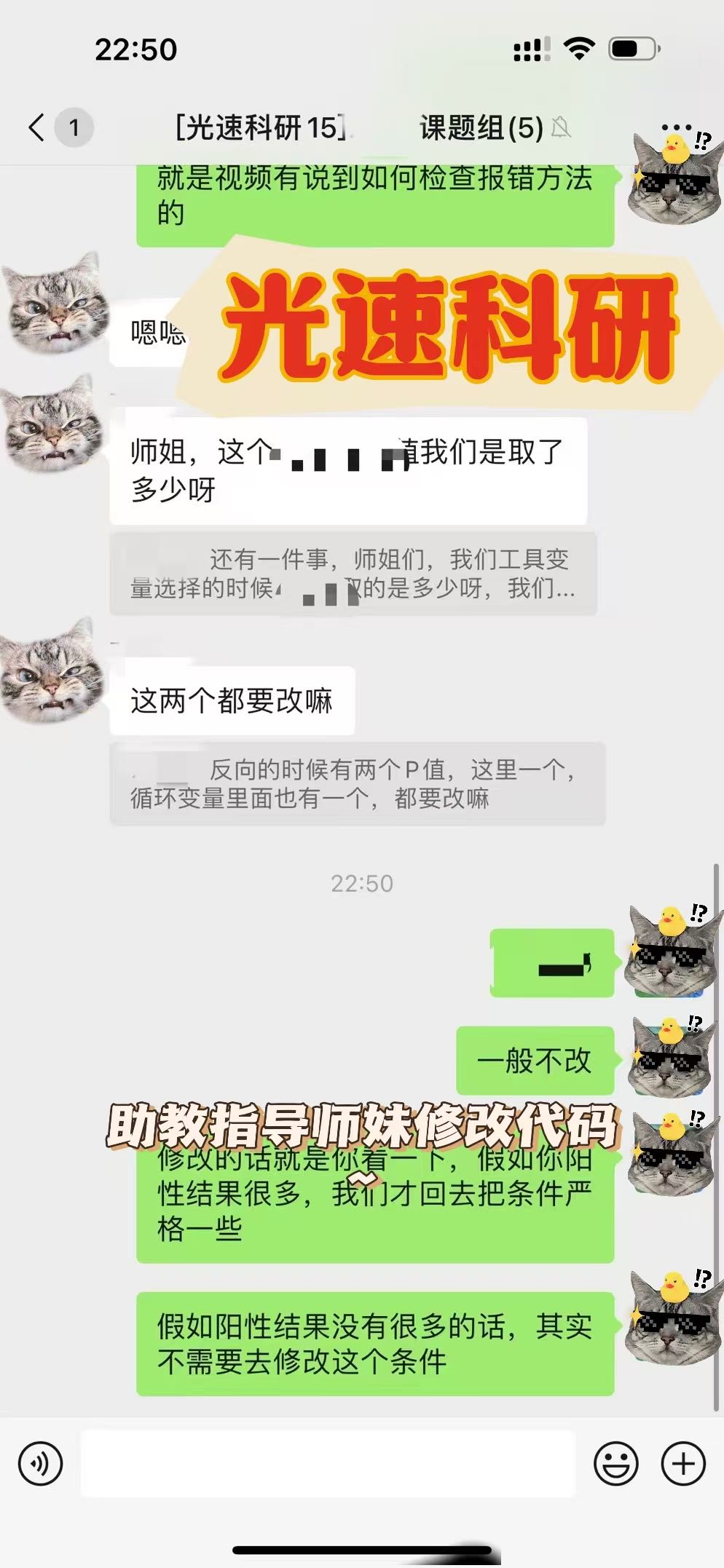This screenshot has width=724, height=1568.
Task: Focus the message text field
Action: point(328,1463)
